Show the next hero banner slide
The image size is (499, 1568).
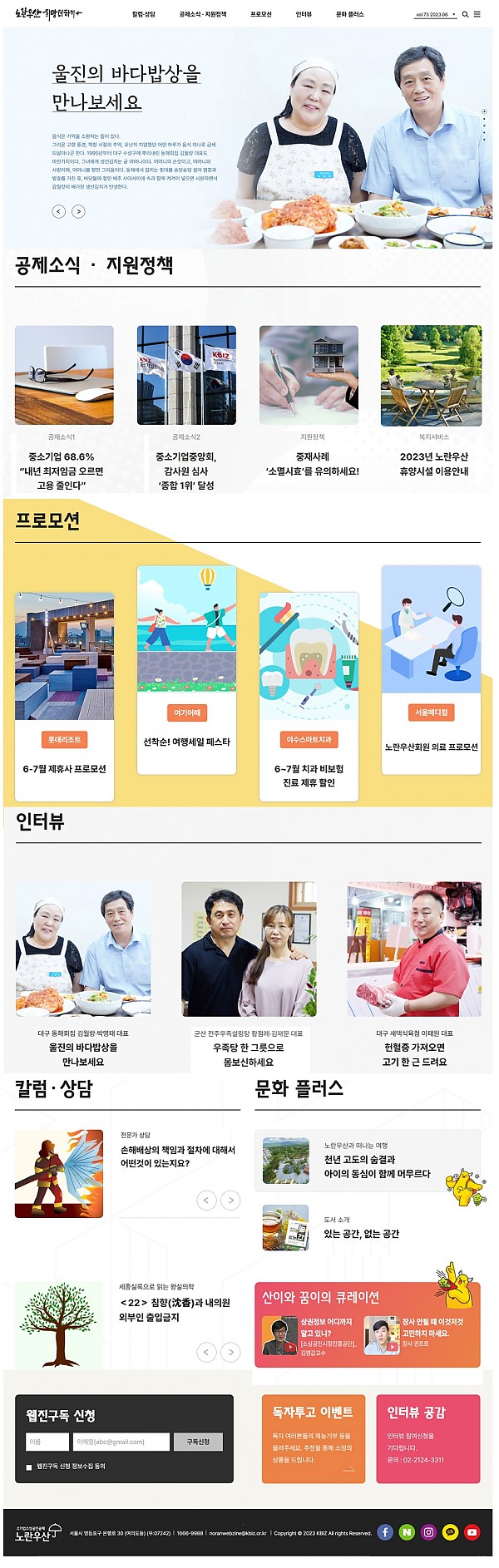78,211
